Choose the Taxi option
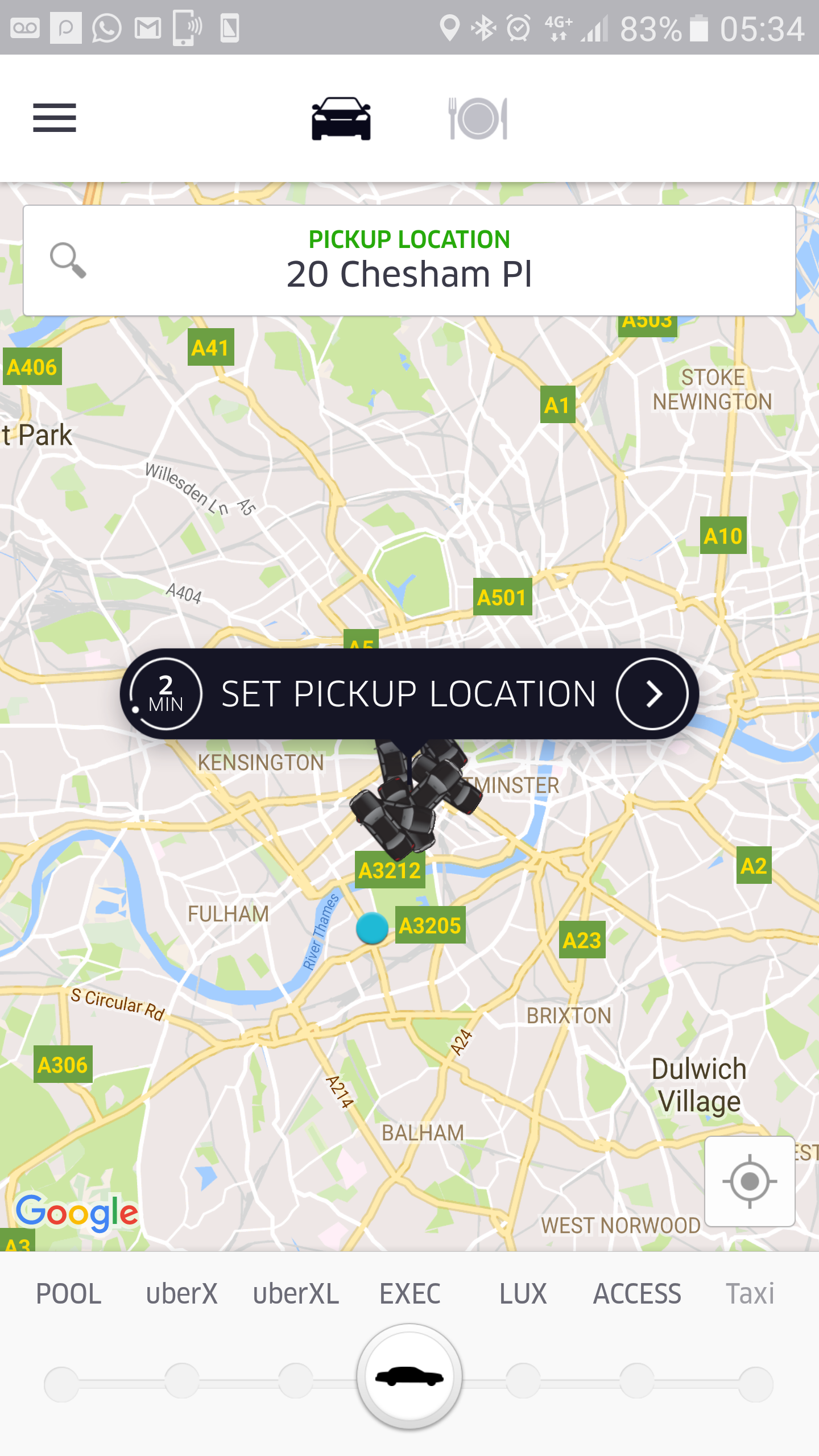The height and width of the screenshot is (1456, 819). tap(750, 1294)
